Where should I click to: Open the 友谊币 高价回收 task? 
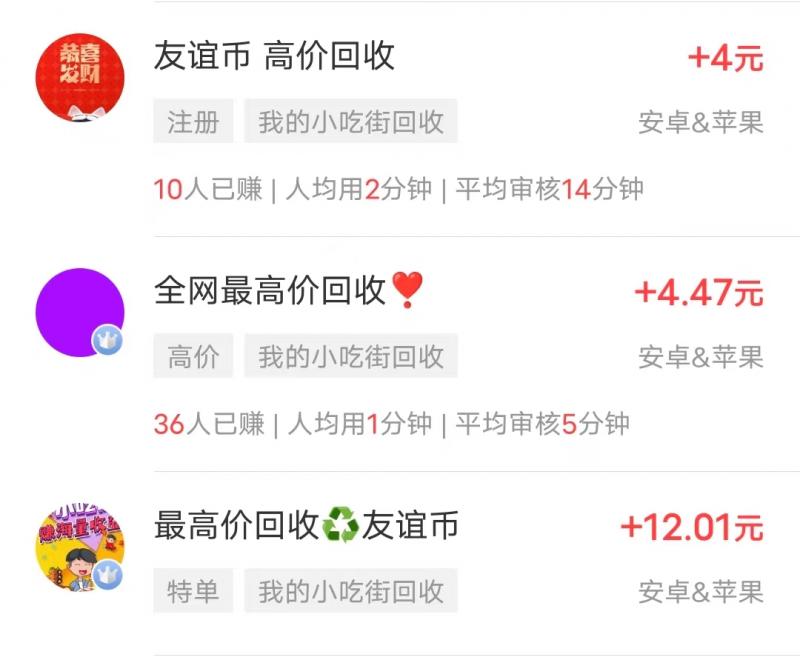(x=274, y=57)
